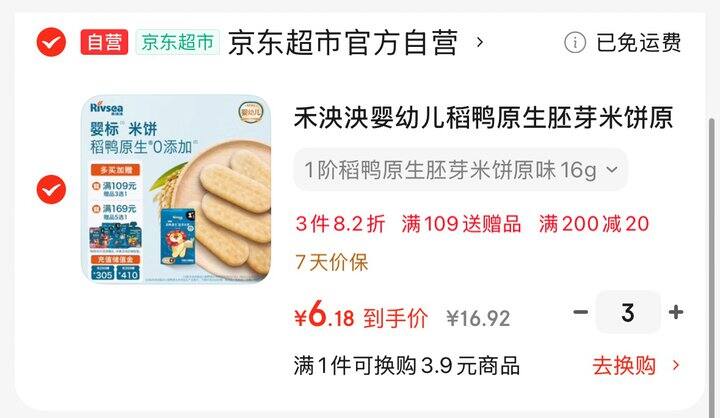Image resolution: width=720 pixels, height=418 pixels.
Task: View the 已免运费 shipping info icon
Action: tap(575, 42)
